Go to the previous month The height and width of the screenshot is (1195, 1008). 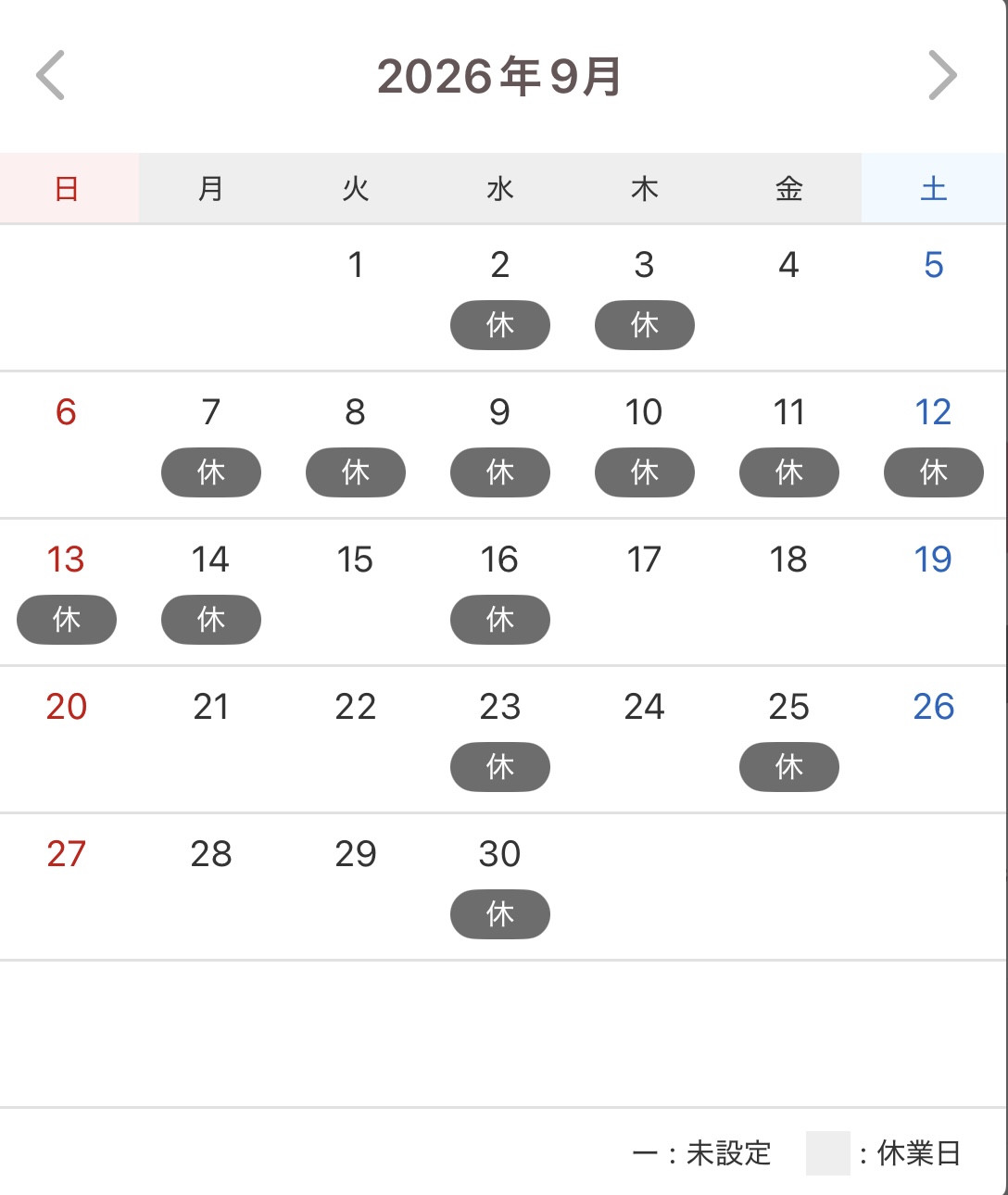click(50, 75)
